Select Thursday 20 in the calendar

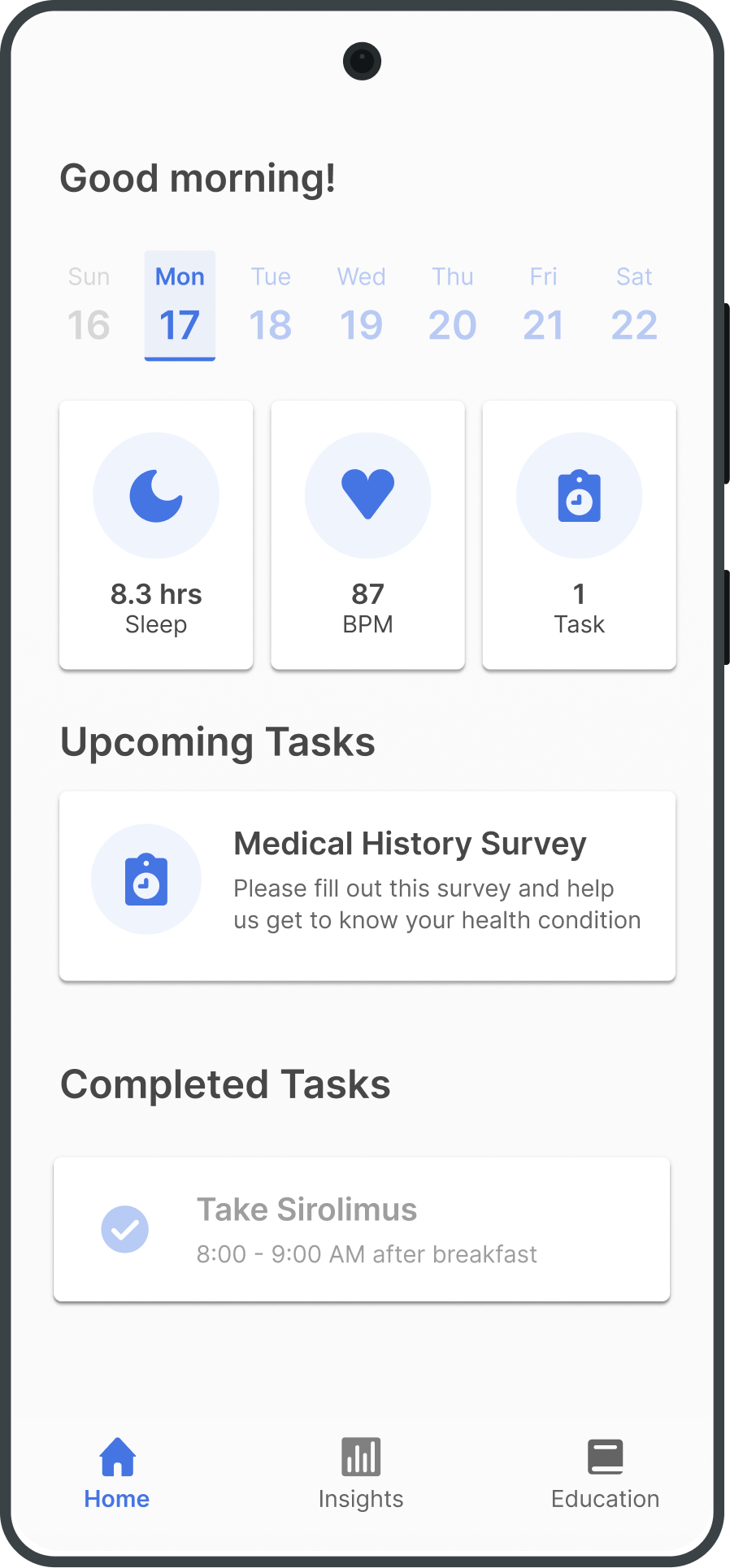[x=453, y=306]
